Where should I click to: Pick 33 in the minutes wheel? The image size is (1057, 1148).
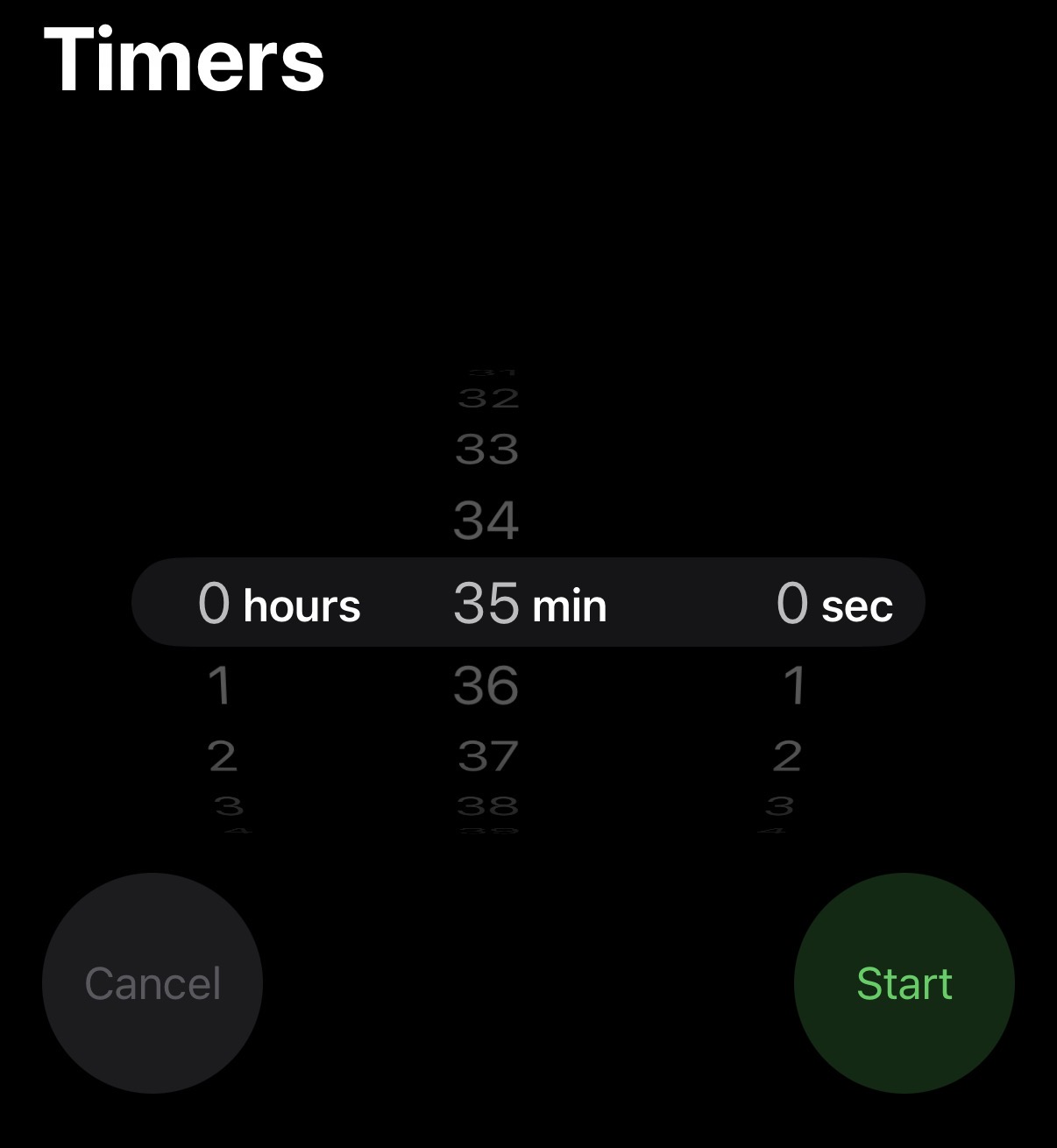click(486, 450)
